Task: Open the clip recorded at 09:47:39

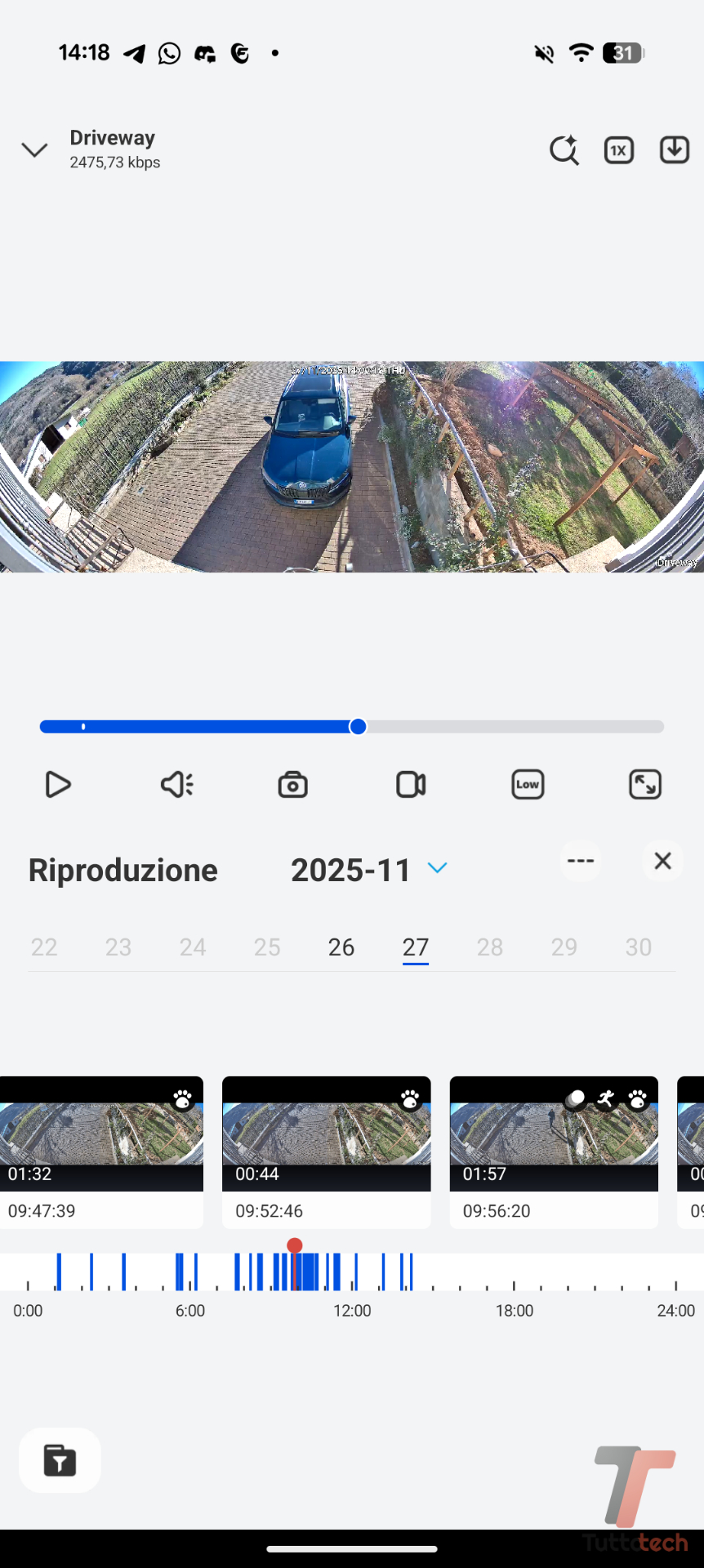Action: (101, 1151)
